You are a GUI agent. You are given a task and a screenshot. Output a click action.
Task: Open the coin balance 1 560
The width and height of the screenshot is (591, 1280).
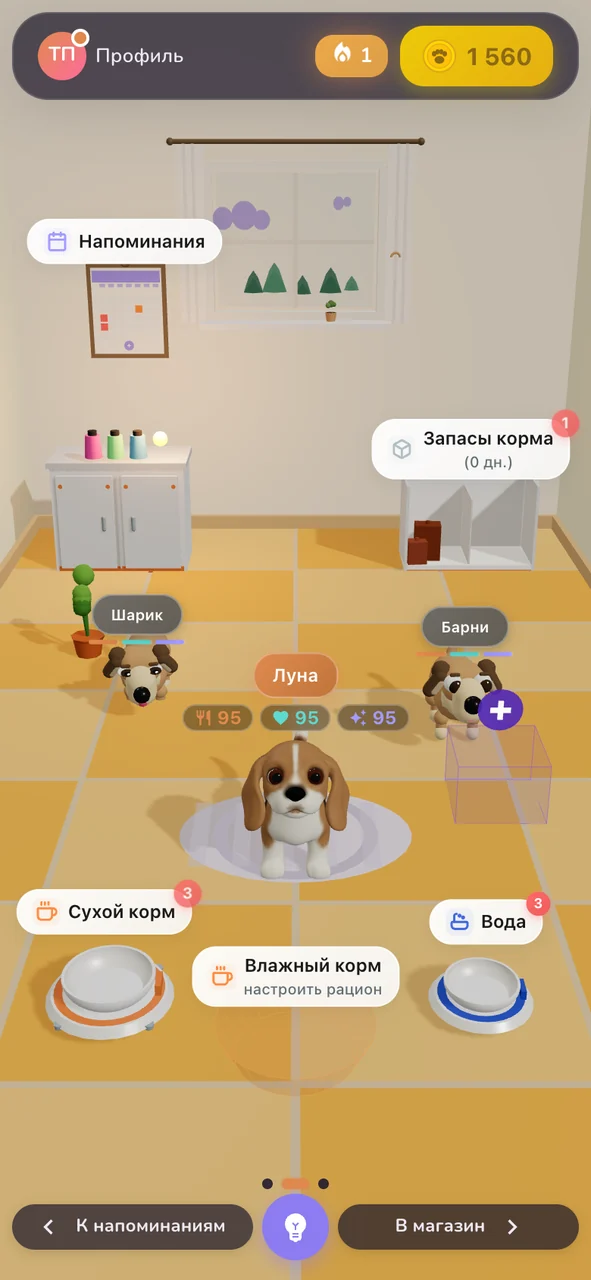point(476,56)
